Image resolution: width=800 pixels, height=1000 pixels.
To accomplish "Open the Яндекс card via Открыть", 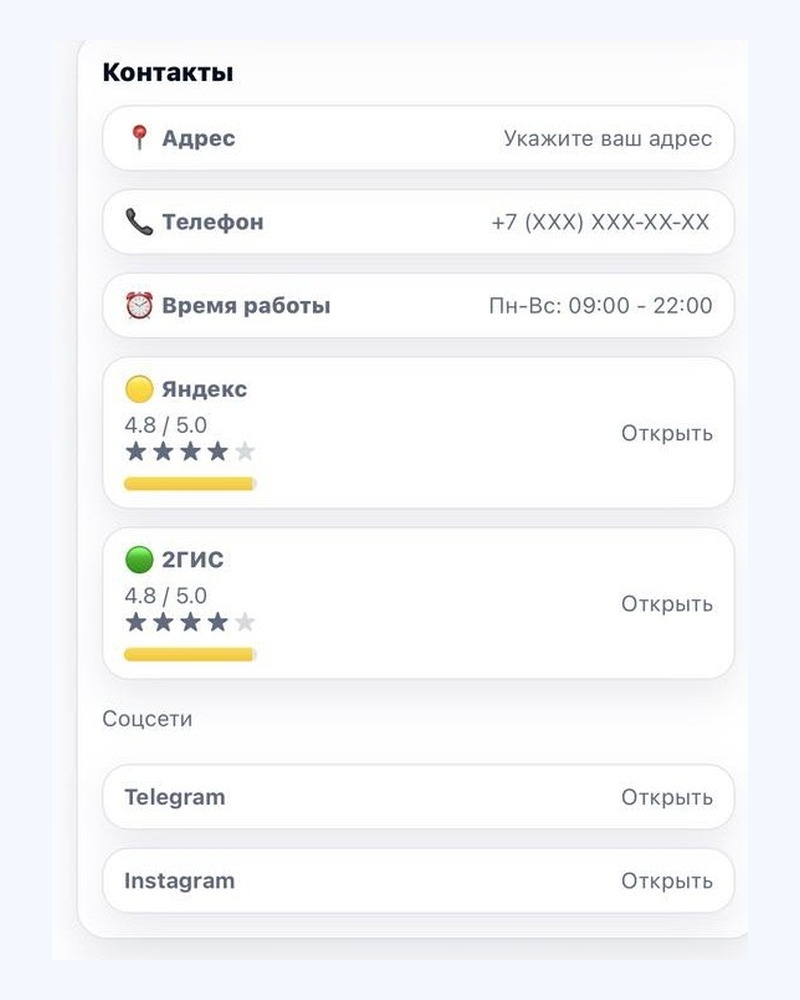I will pos(666,434).
